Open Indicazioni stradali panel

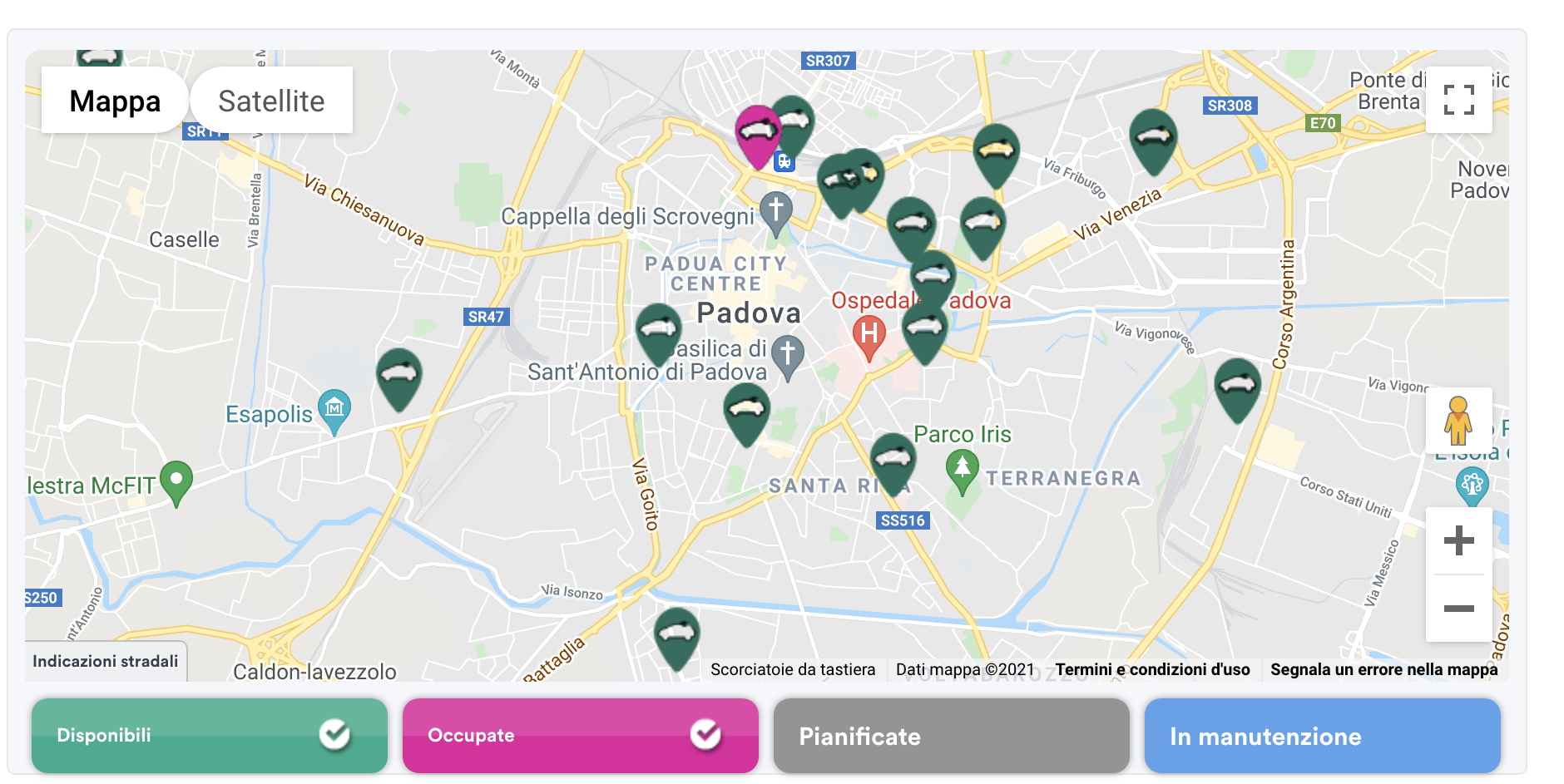pyautogui.click(x=106, y=661)
